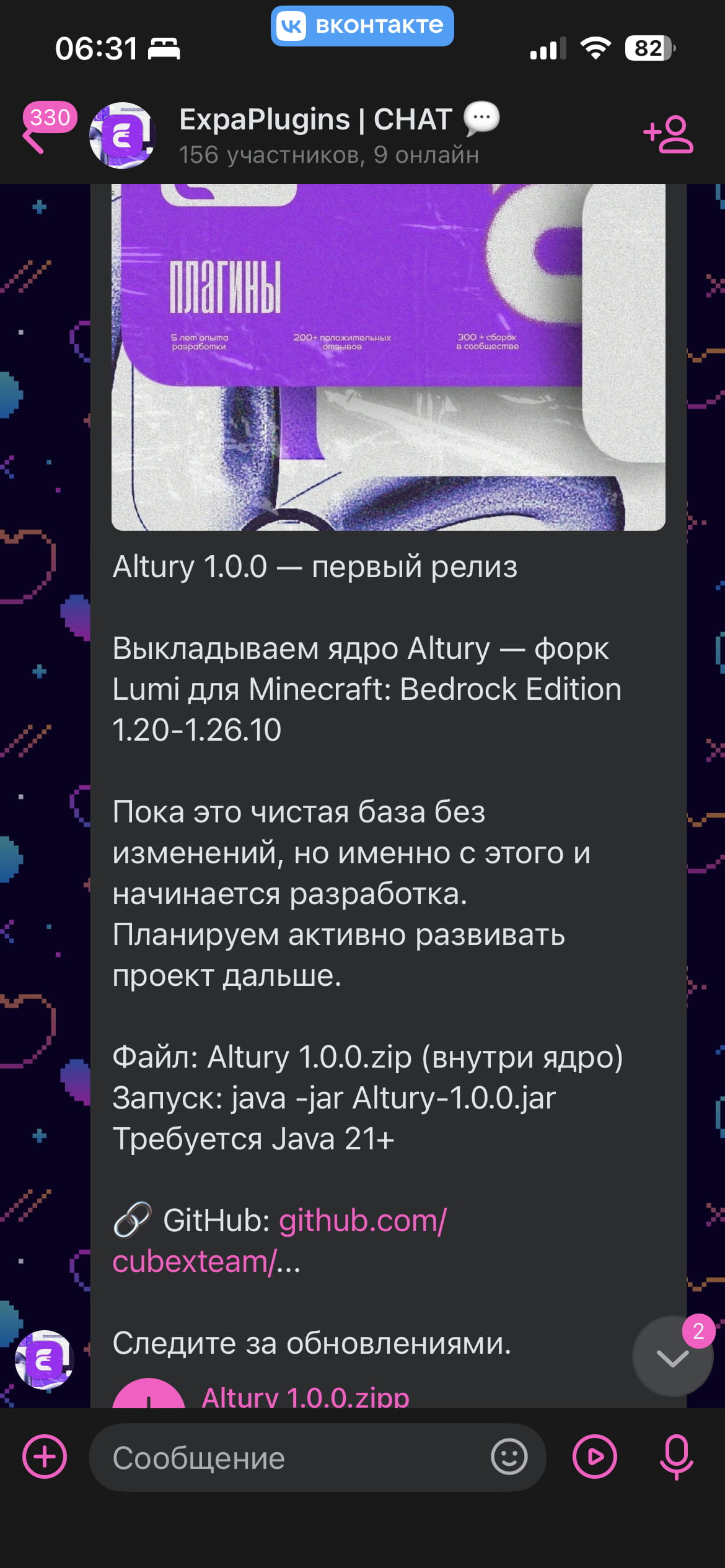The image size is (725, 1568).
Task: Jump down to the newest messages
Action: 672,1358
